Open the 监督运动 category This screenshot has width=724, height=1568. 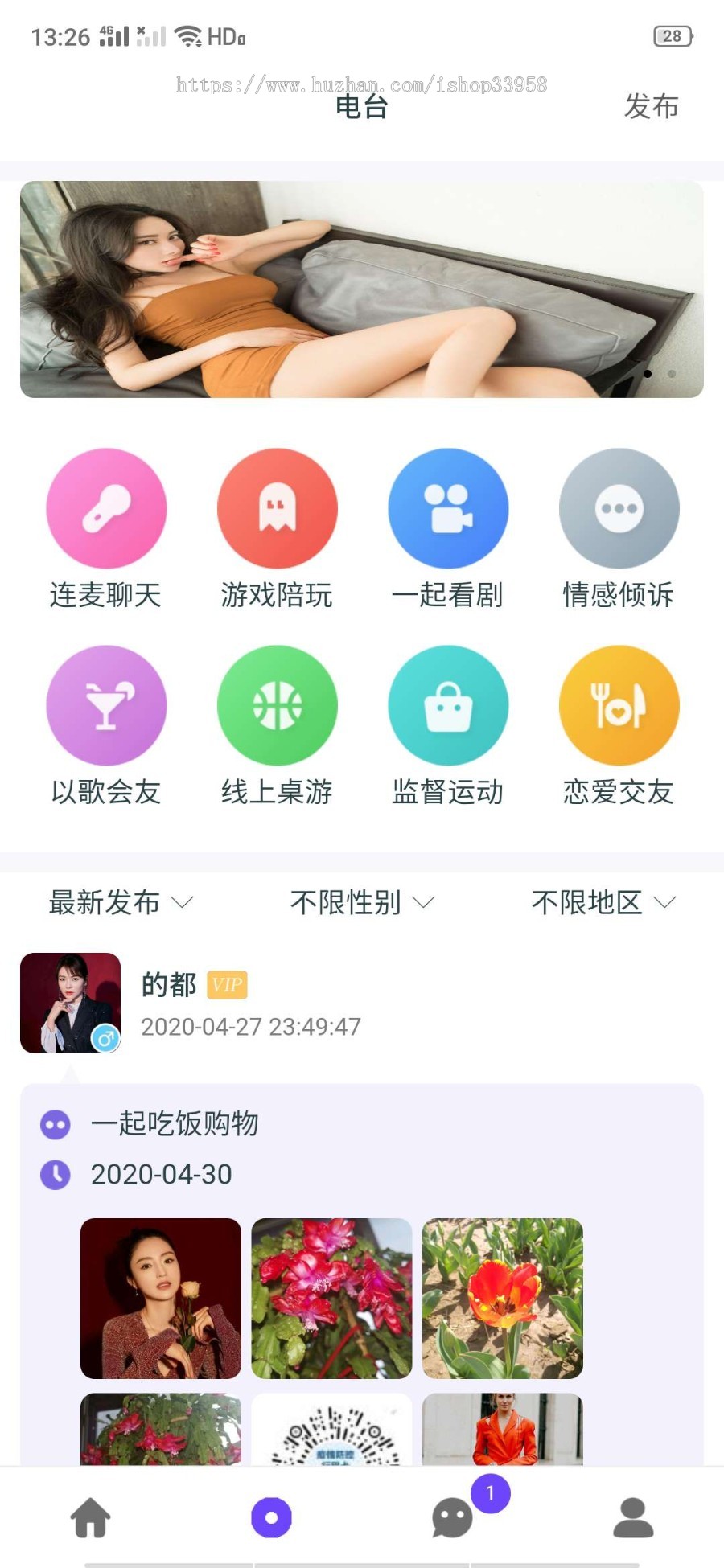448,706
